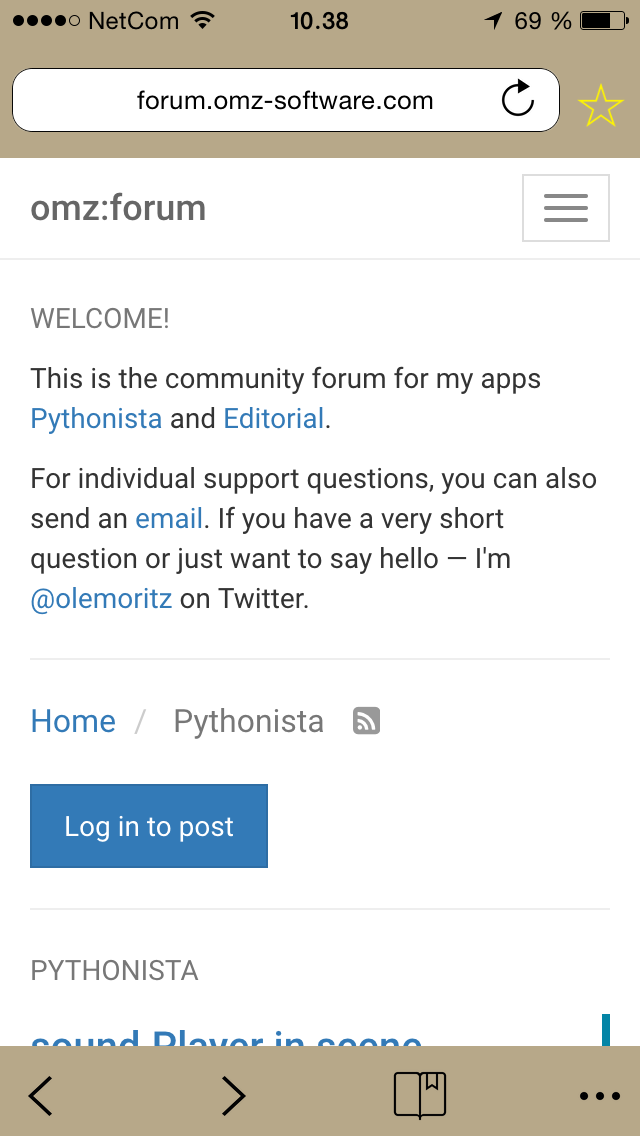
Task: Open the bookmarks book icon
Action: pos(420,1095)
